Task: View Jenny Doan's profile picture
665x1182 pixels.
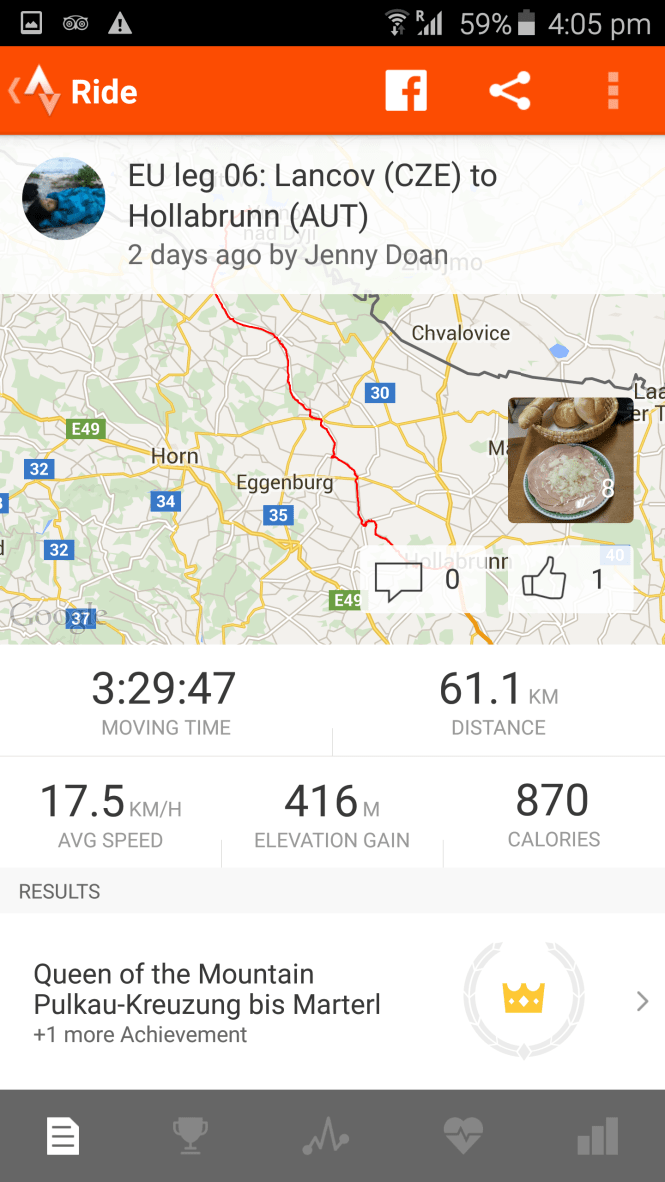Action: [x=64, y=198]
